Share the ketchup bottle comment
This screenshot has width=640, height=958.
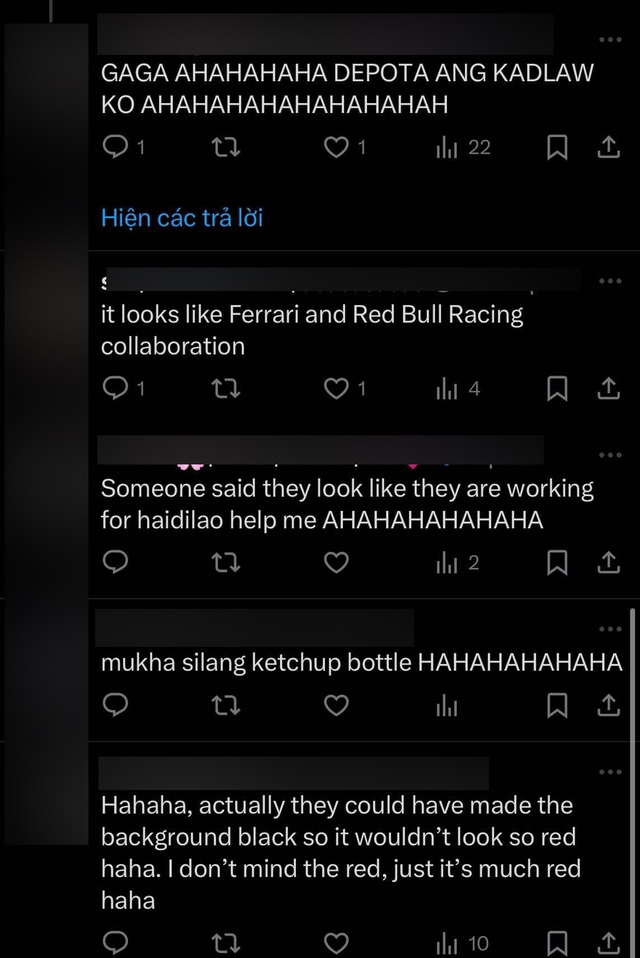pos(608,706)
